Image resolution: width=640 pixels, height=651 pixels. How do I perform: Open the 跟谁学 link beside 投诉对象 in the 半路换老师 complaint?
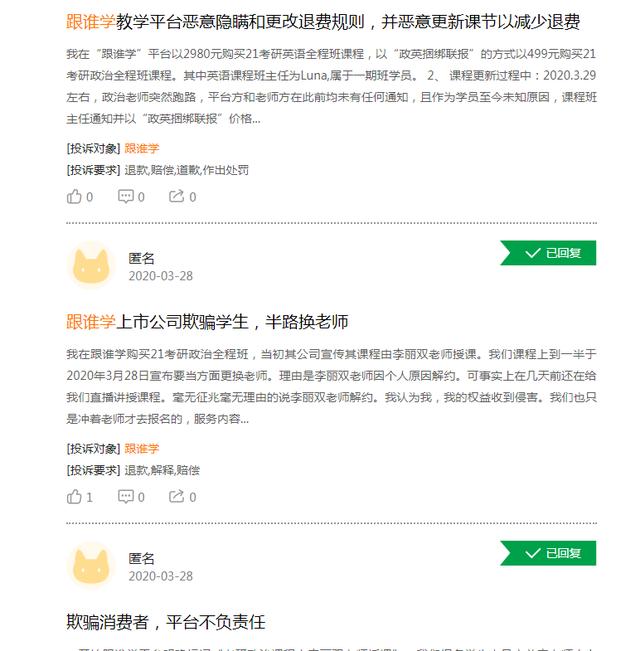point(142,448)
